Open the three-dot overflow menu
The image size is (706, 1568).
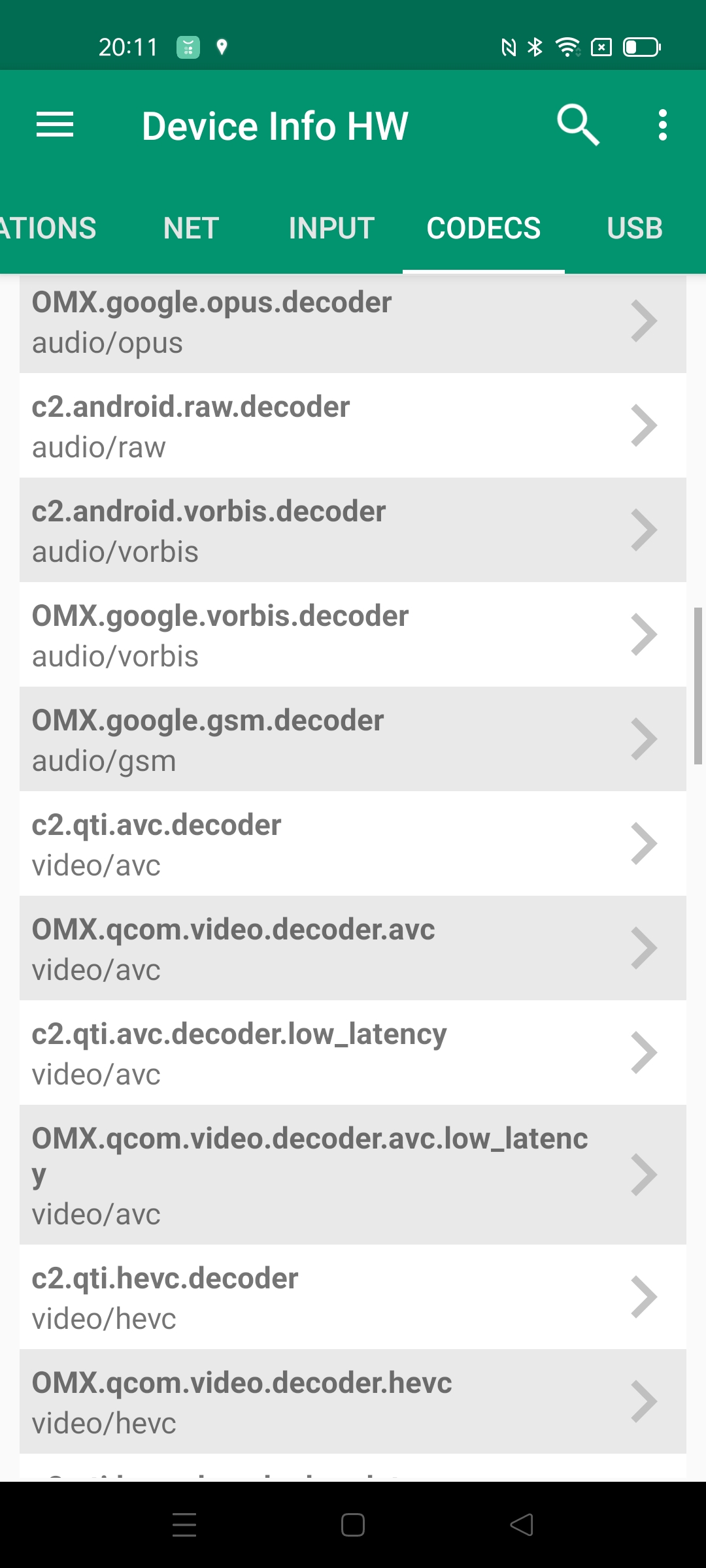pyautogui.click(x=662, y=125)
